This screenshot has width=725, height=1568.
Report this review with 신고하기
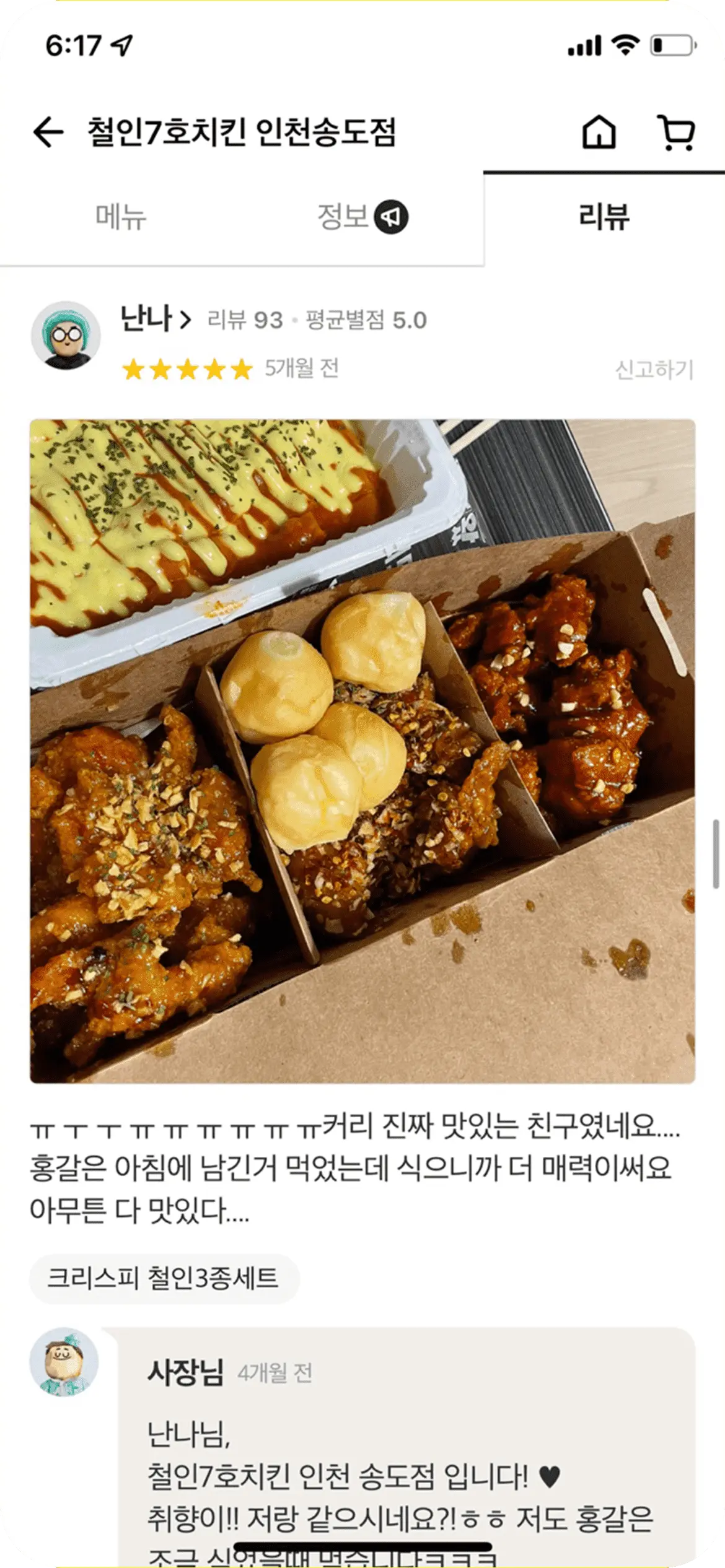[654, 370]
